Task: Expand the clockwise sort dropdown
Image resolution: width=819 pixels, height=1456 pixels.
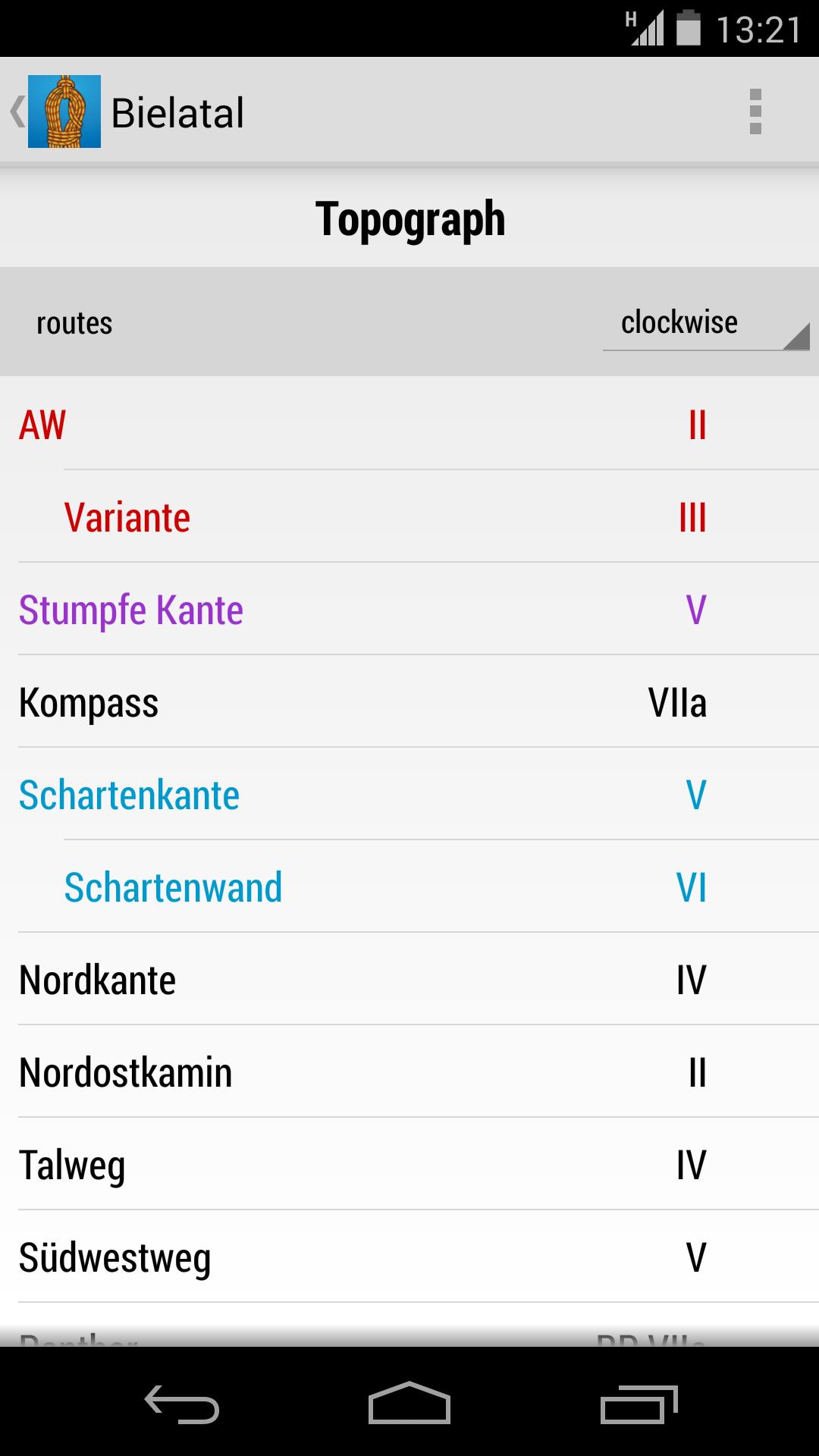Action: 705,324
